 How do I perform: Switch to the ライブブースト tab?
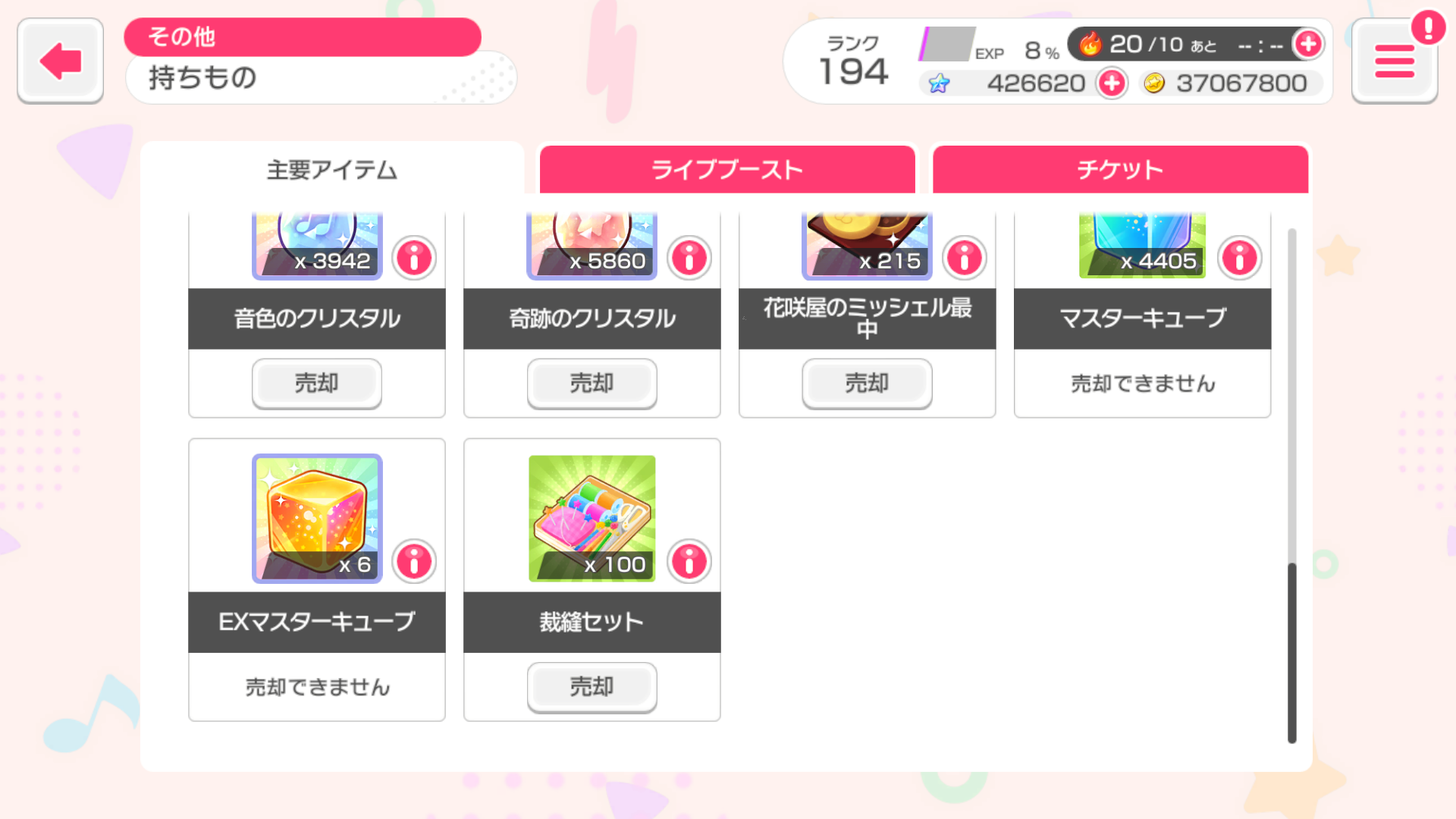click(726, 169)
